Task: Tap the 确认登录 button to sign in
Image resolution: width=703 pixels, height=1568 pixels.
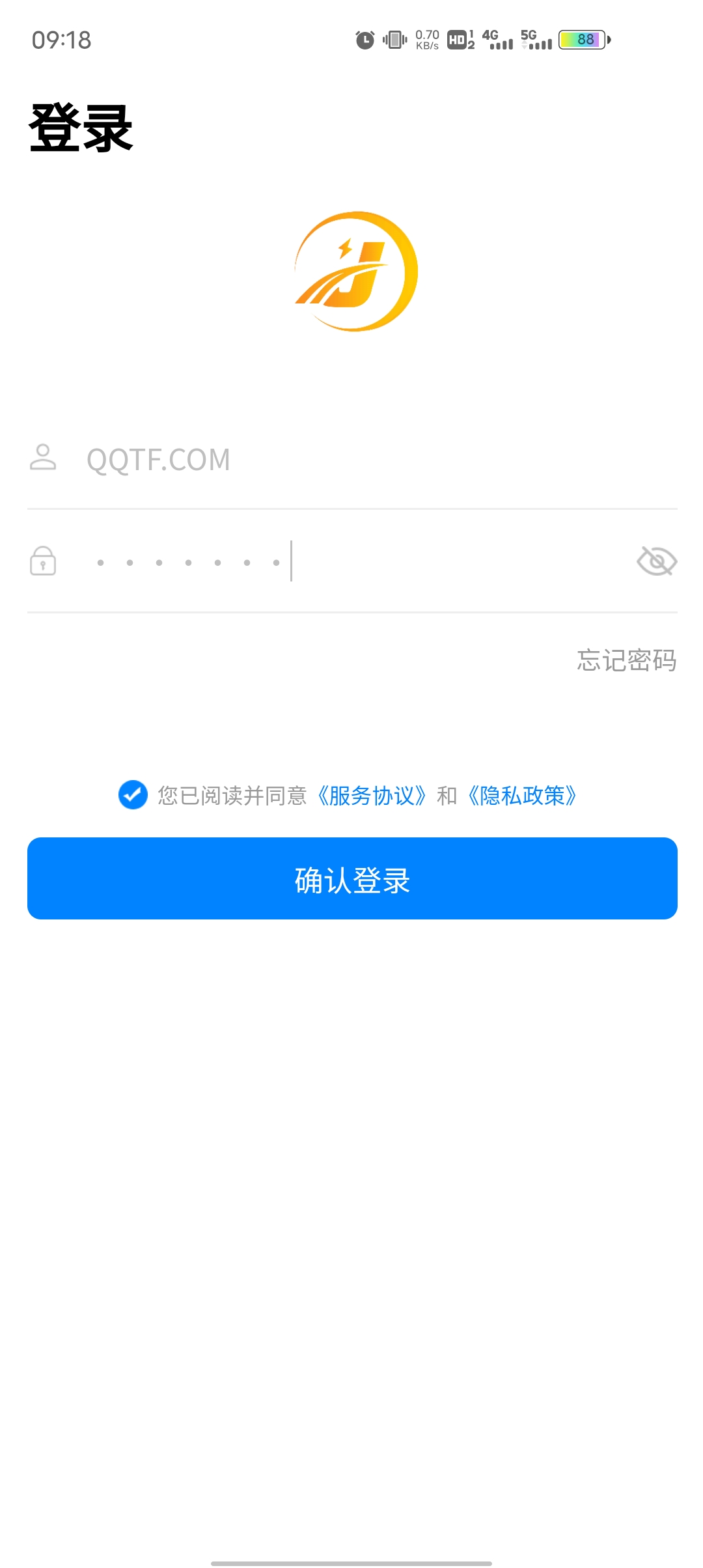Action: pos(351,878)
